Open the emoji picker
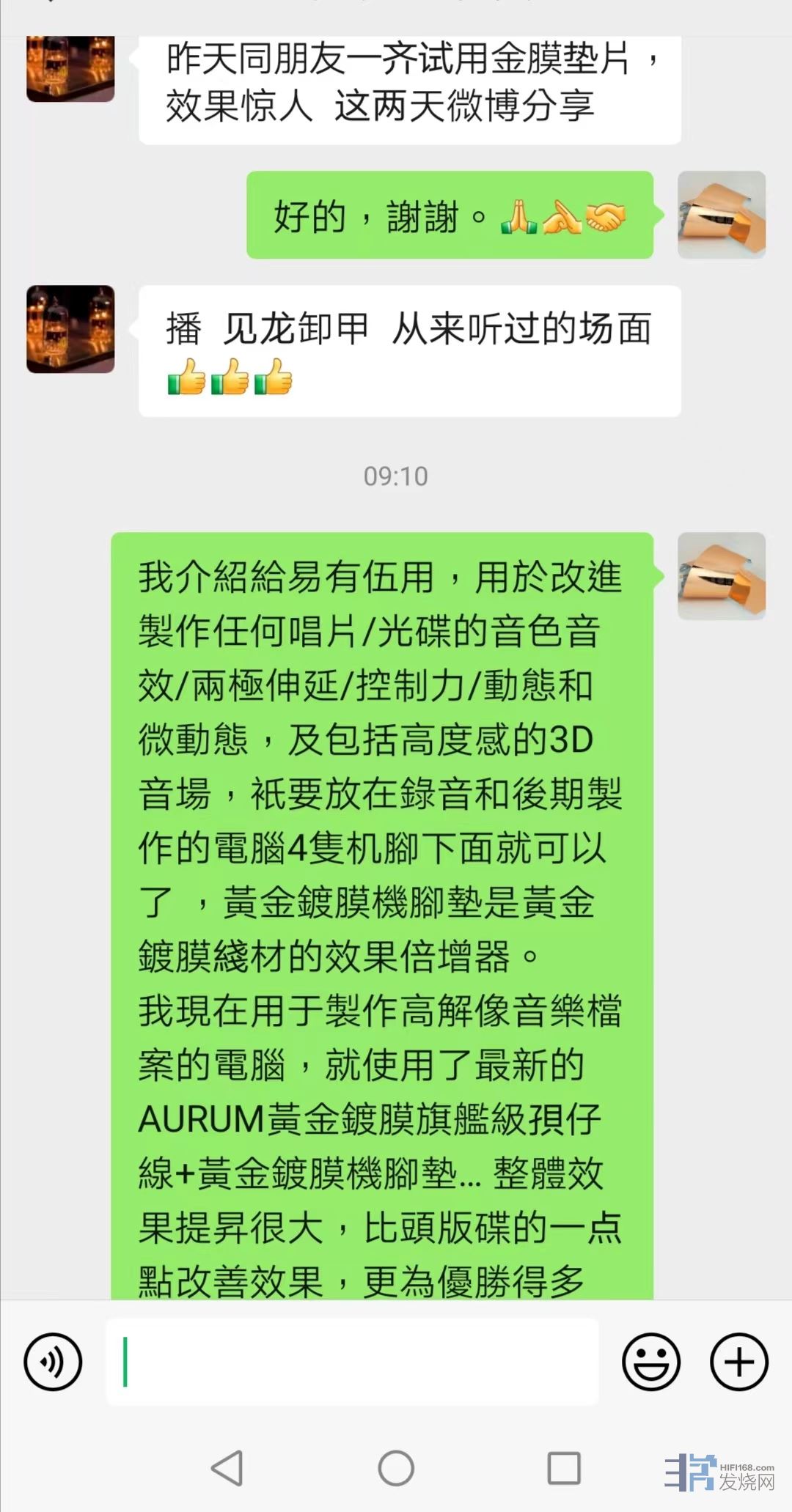The height and width of the screenshot is (1512, 792). 650,1362
